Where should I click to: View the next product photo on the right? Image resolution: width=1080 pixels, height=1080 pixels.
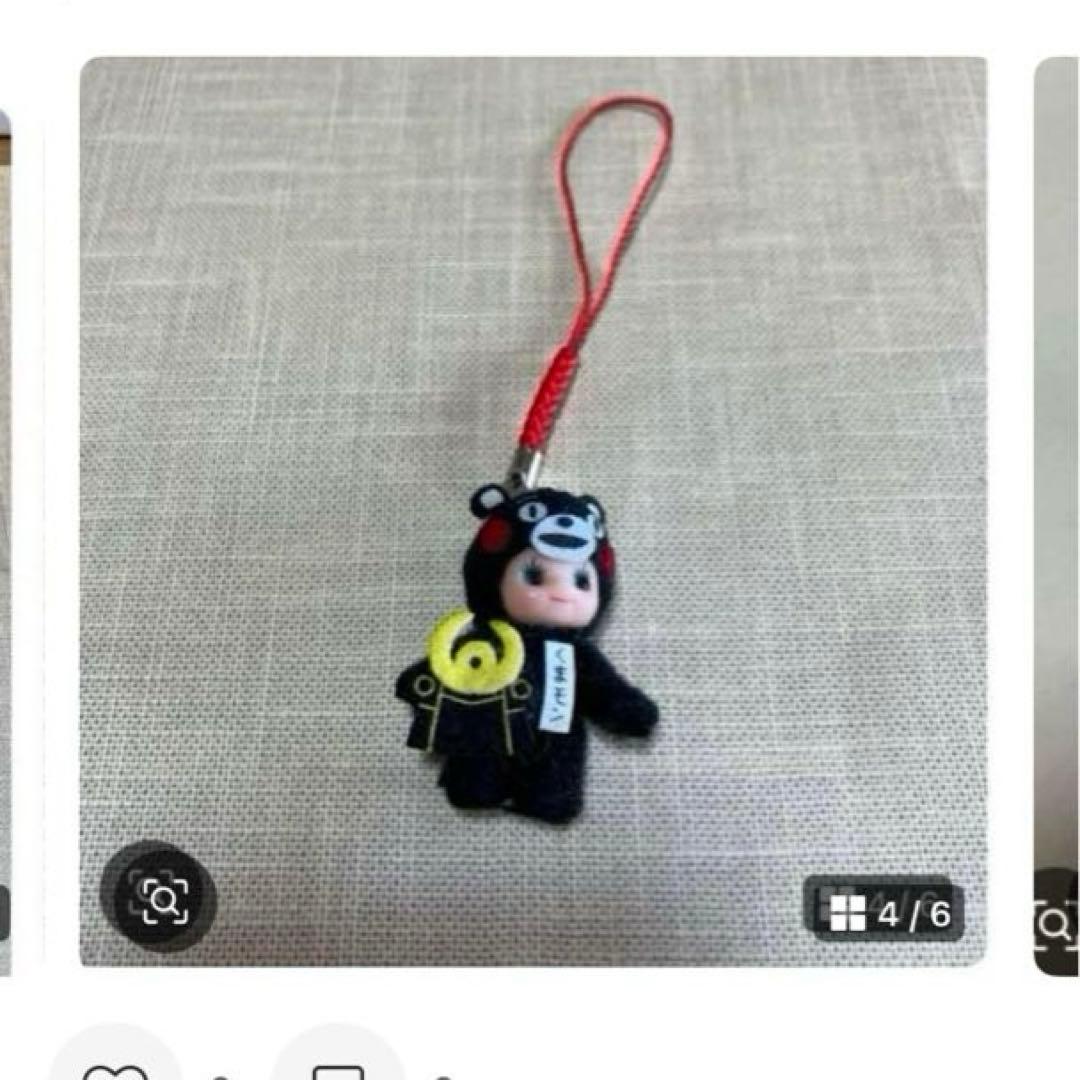[x=1056, y=500]
